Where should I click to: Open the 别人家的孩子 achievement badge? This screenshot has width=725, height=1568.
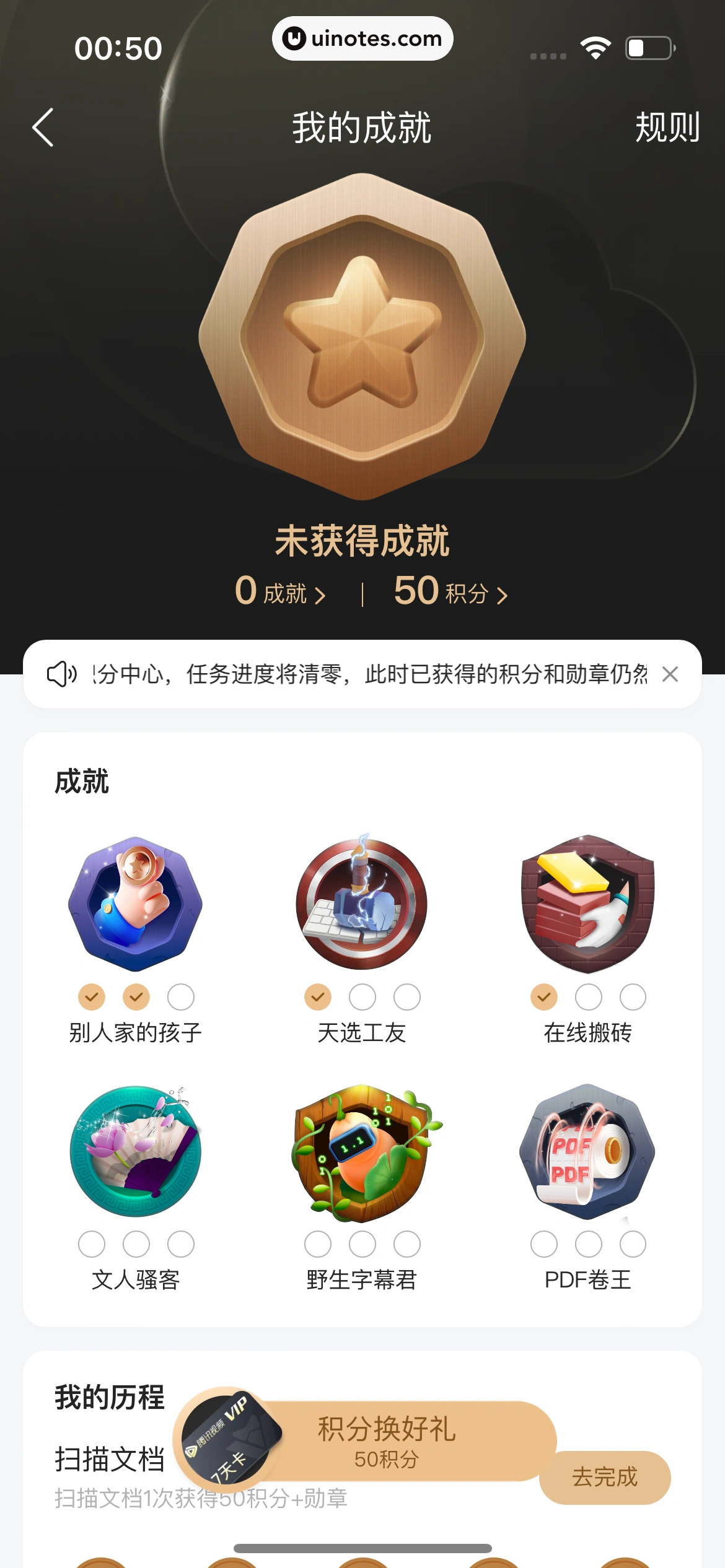coord(136,904)
